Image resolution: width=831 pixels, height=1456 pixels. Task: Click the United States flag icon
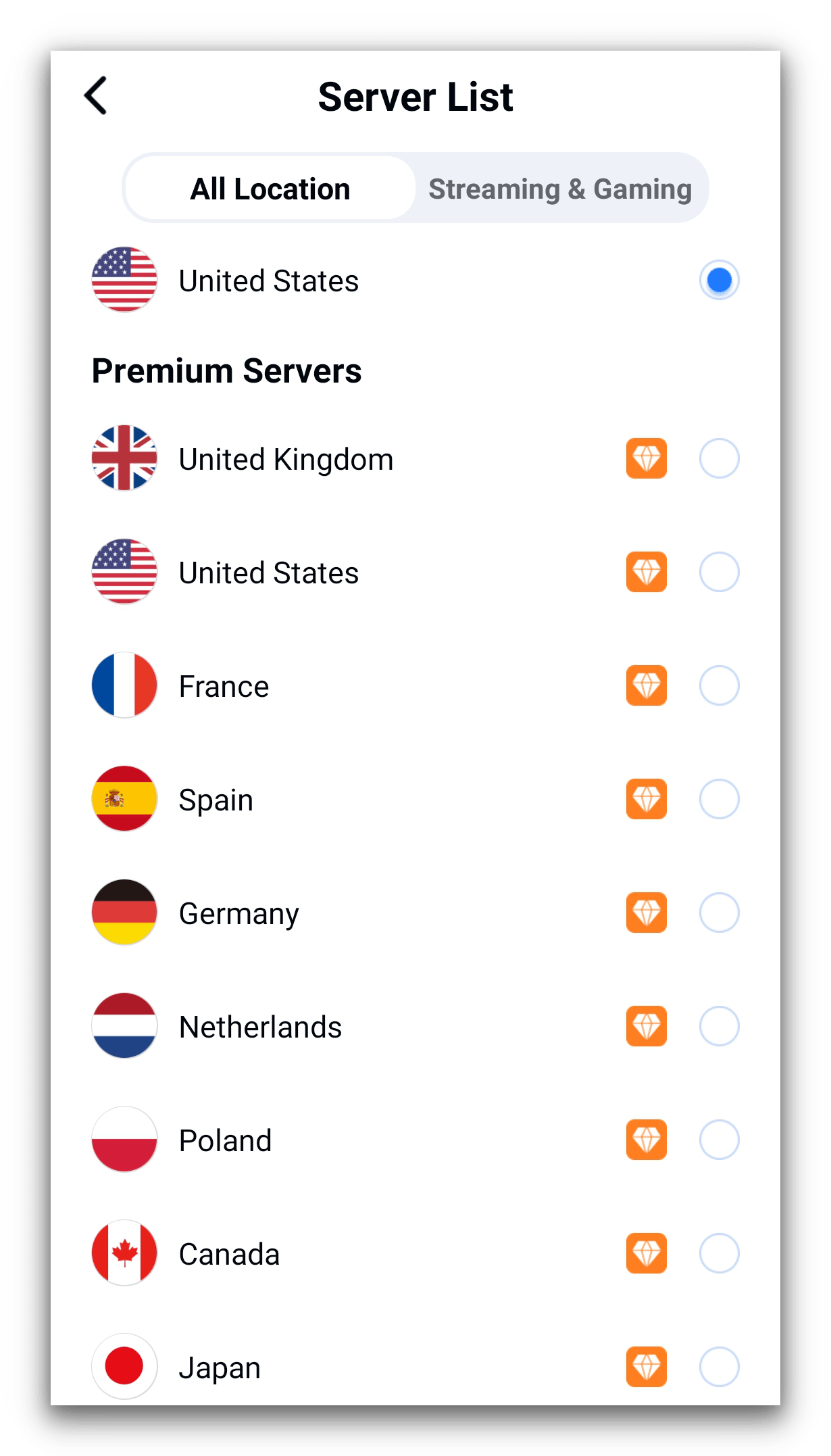124,280
